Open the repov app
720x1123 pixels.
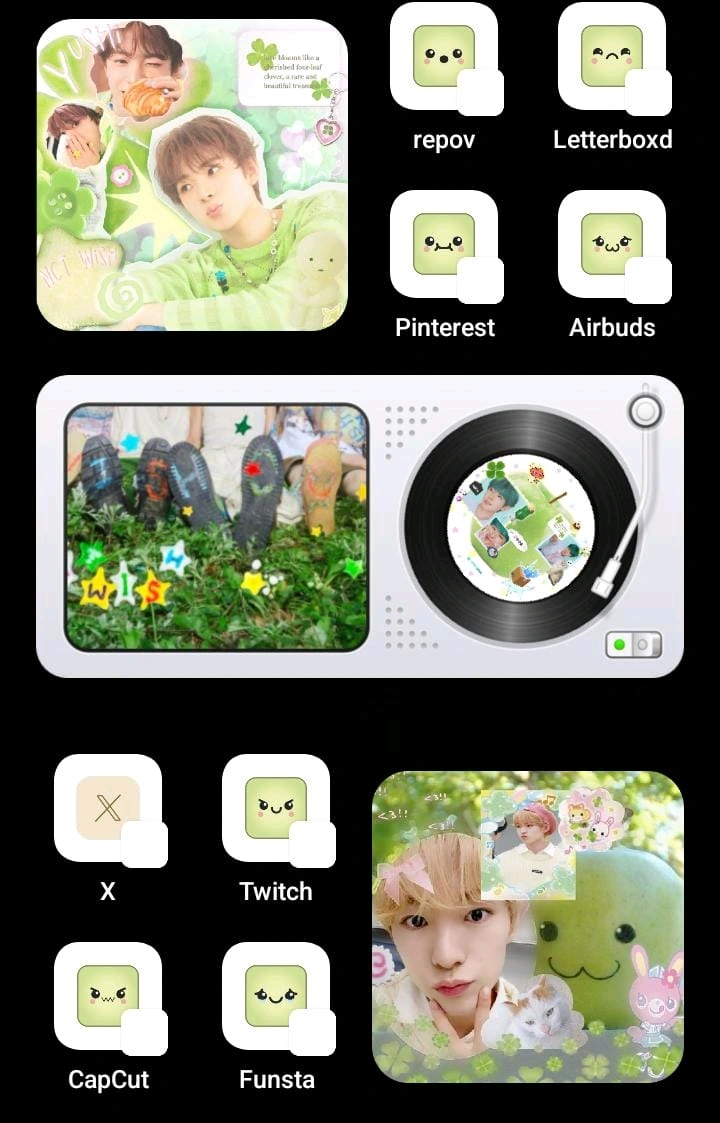click(x=444, y=57)
